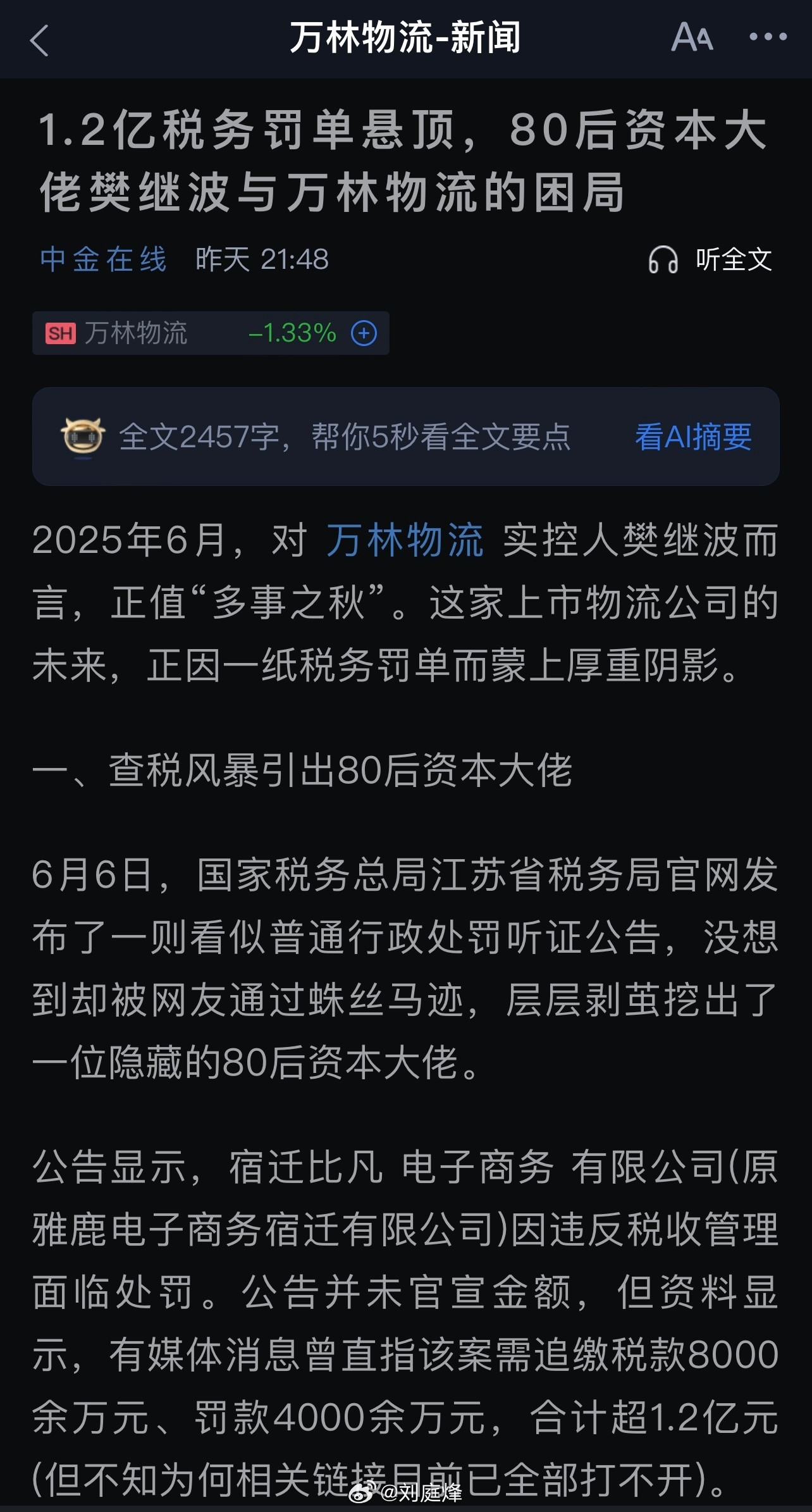Image resolution: width=812 pixels, height=1512 pixels.
Task: Open the 中金在线 source page
Action: point(103,259)
